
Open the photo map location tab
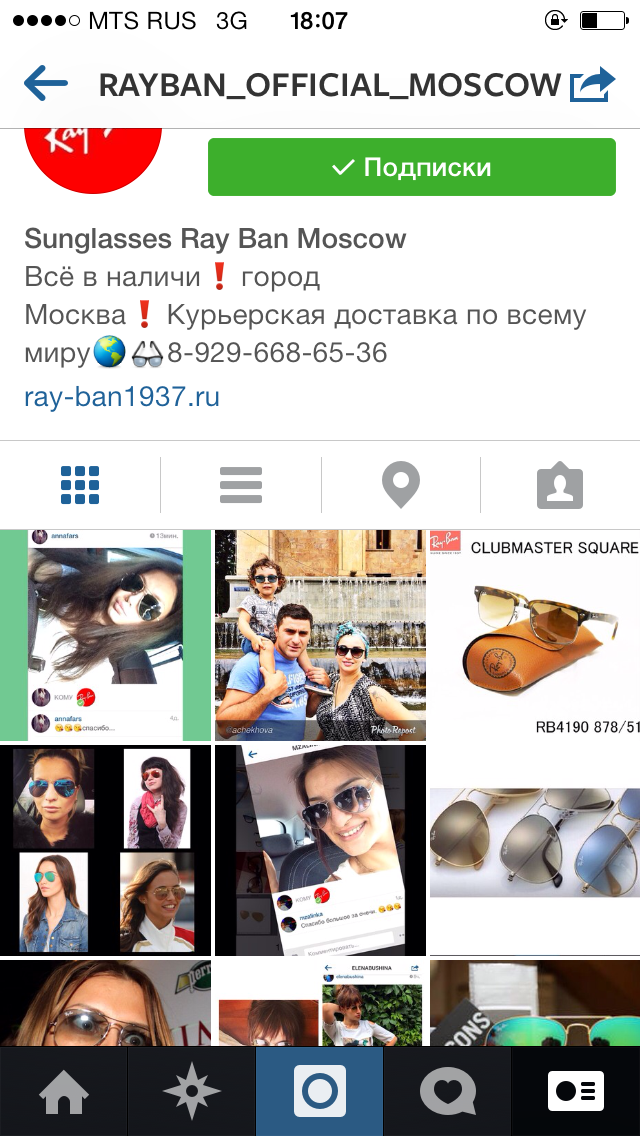point(401,485)
